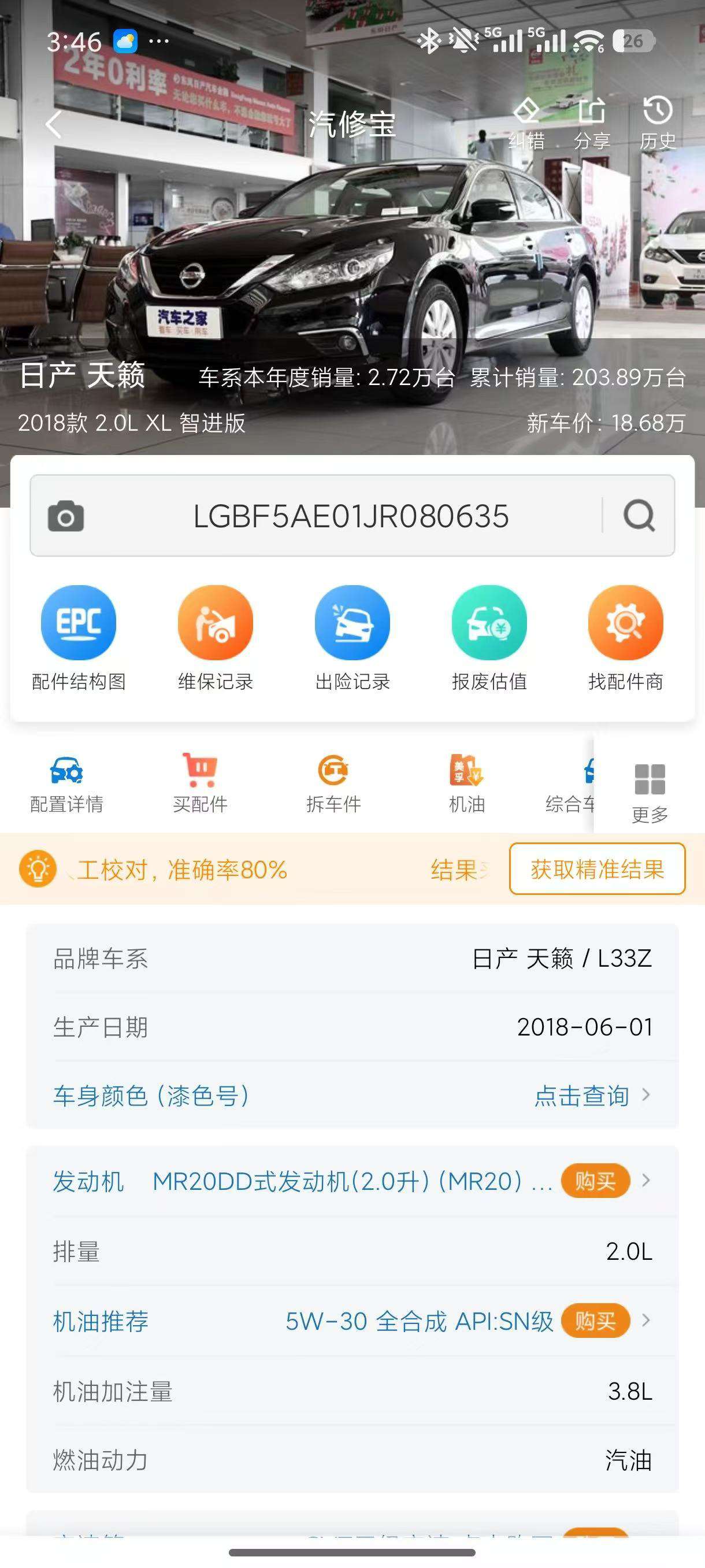Tap the VIN number input field

(351, 516)
